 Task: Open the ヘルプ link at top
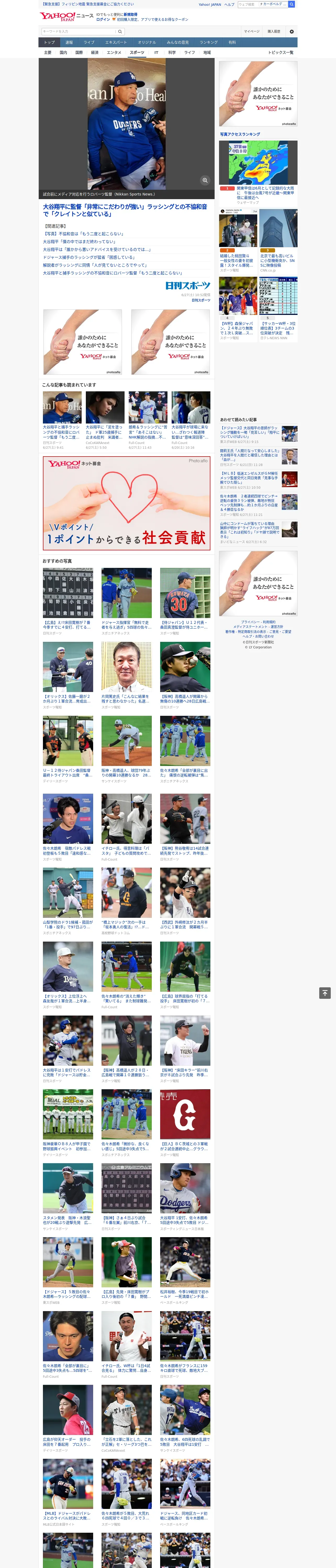point(229,4)
